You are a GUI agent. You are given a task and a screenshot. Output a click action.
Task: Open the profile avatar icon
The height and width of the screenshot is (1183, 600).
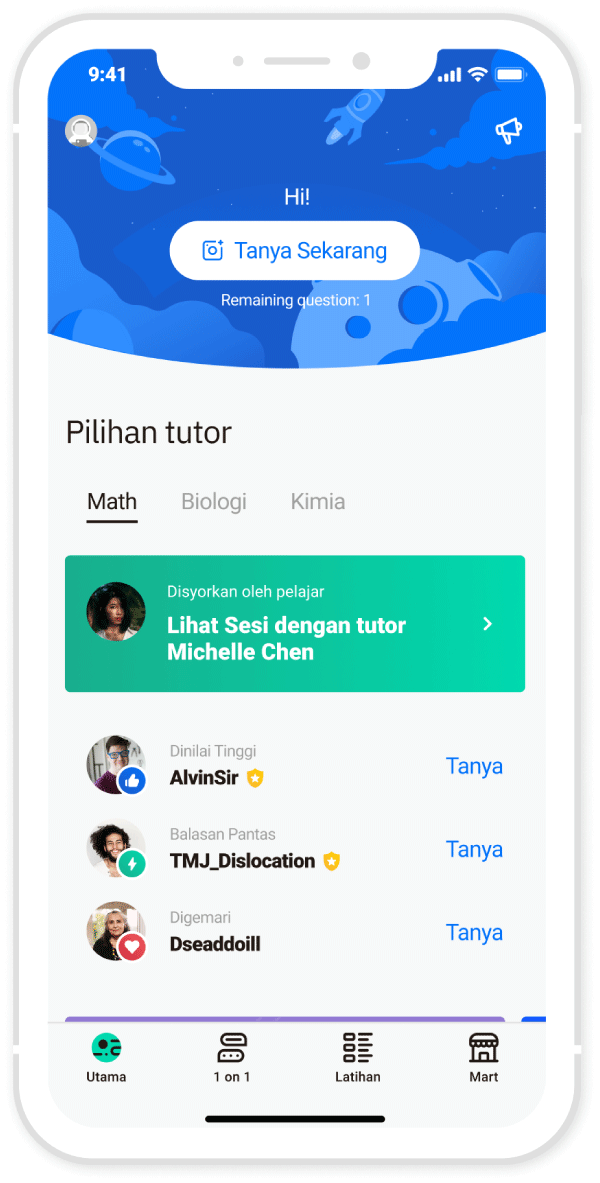(x=80, y=131)
